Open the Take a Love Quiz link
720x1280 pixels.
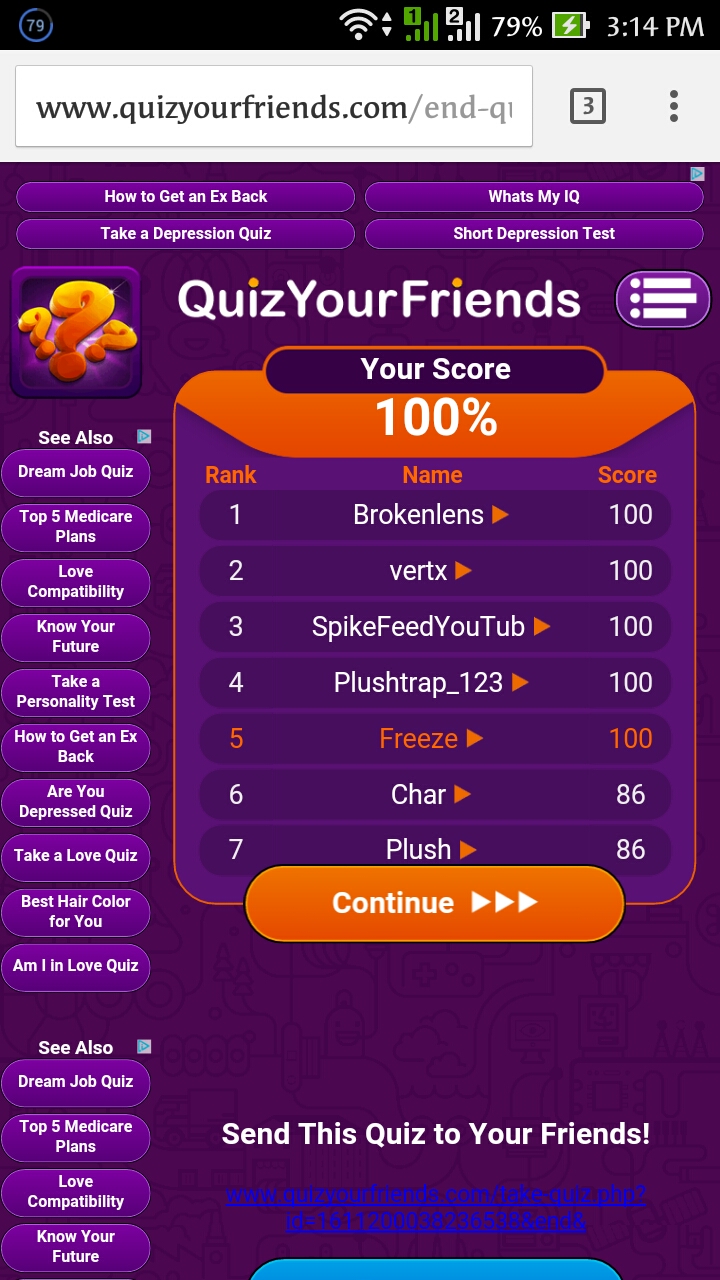(76, 857)
